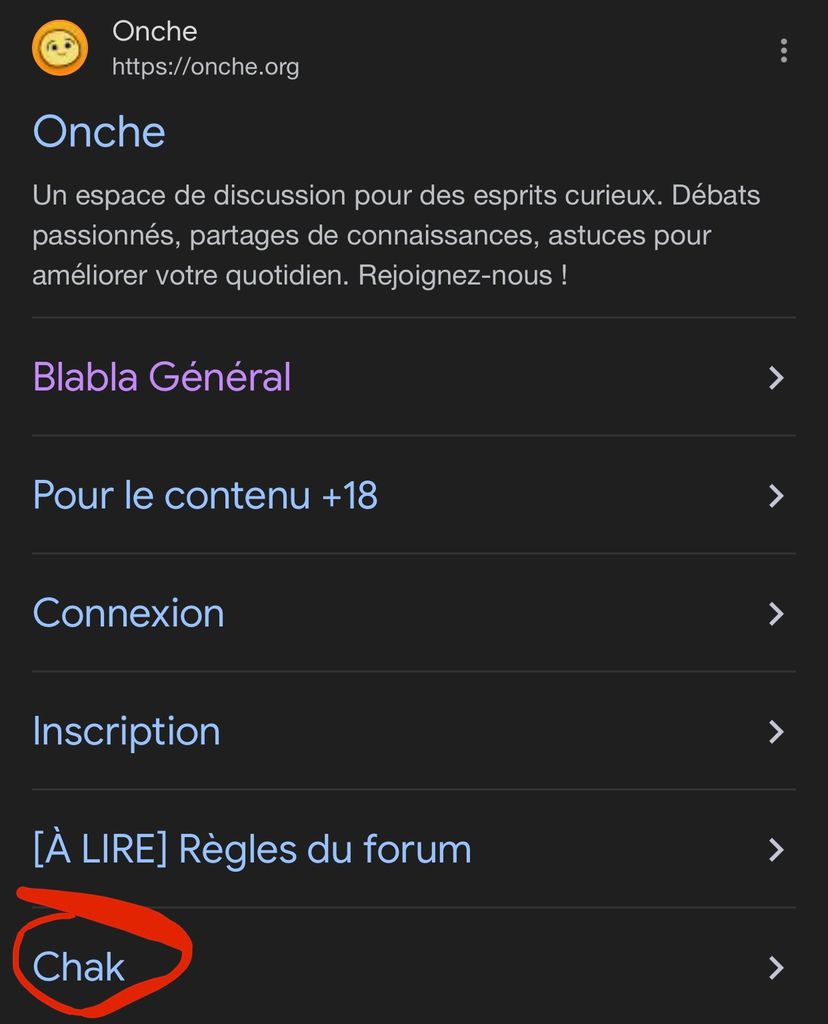Viewport: 828px width, 1024px height.
Task: Open the Chak sitelink
Action: pyautogui.click(x=79, y=967)
